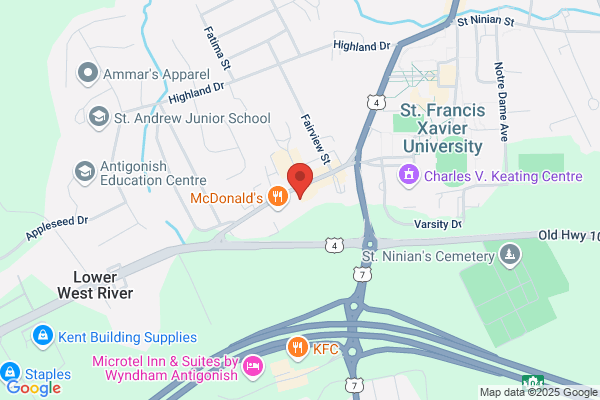Open the Kent Building Supplies pin

pos(42,336)
